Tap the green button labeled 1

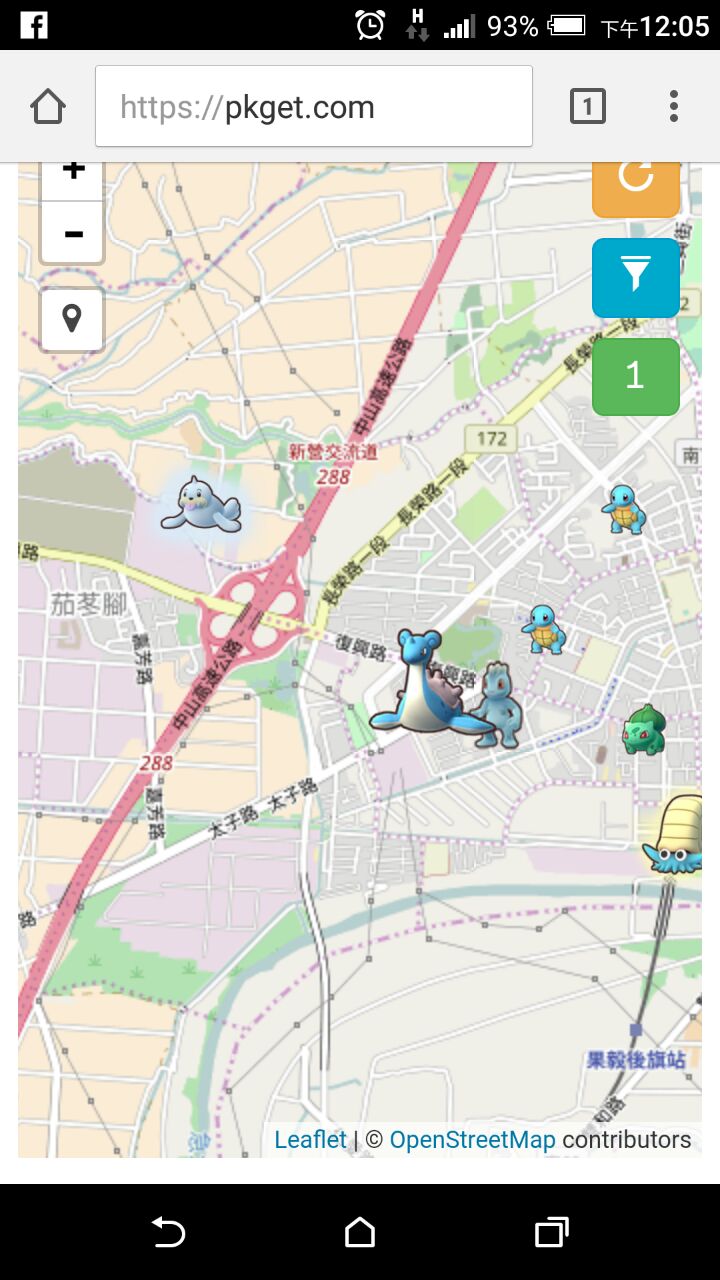click(x=636, y=376)
